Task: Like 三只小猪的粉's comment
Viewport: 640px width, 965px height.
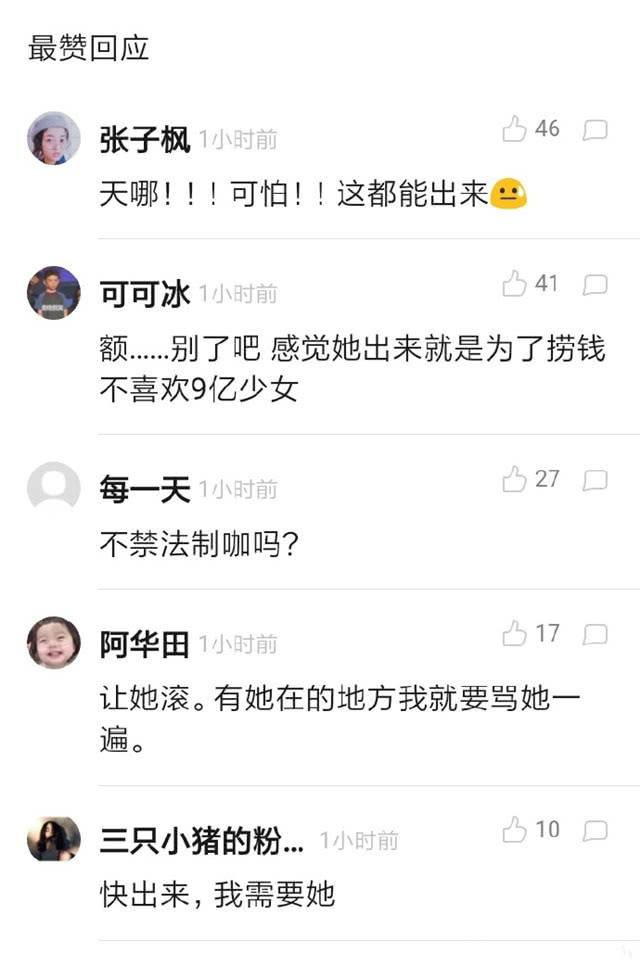Action: (515, 830)
